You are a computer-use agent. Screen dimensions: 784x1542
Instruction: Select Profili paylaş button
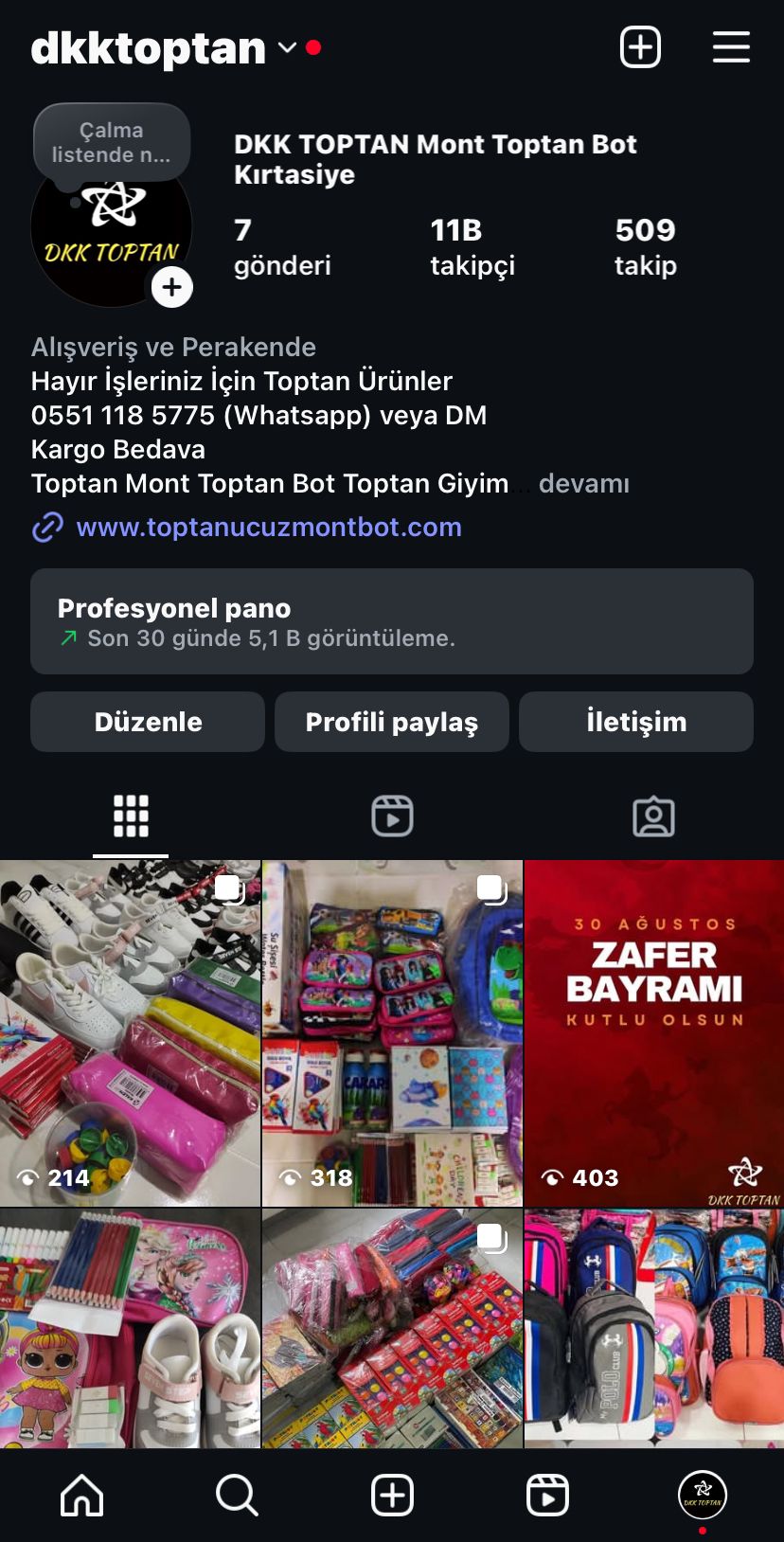click(392, 722)
